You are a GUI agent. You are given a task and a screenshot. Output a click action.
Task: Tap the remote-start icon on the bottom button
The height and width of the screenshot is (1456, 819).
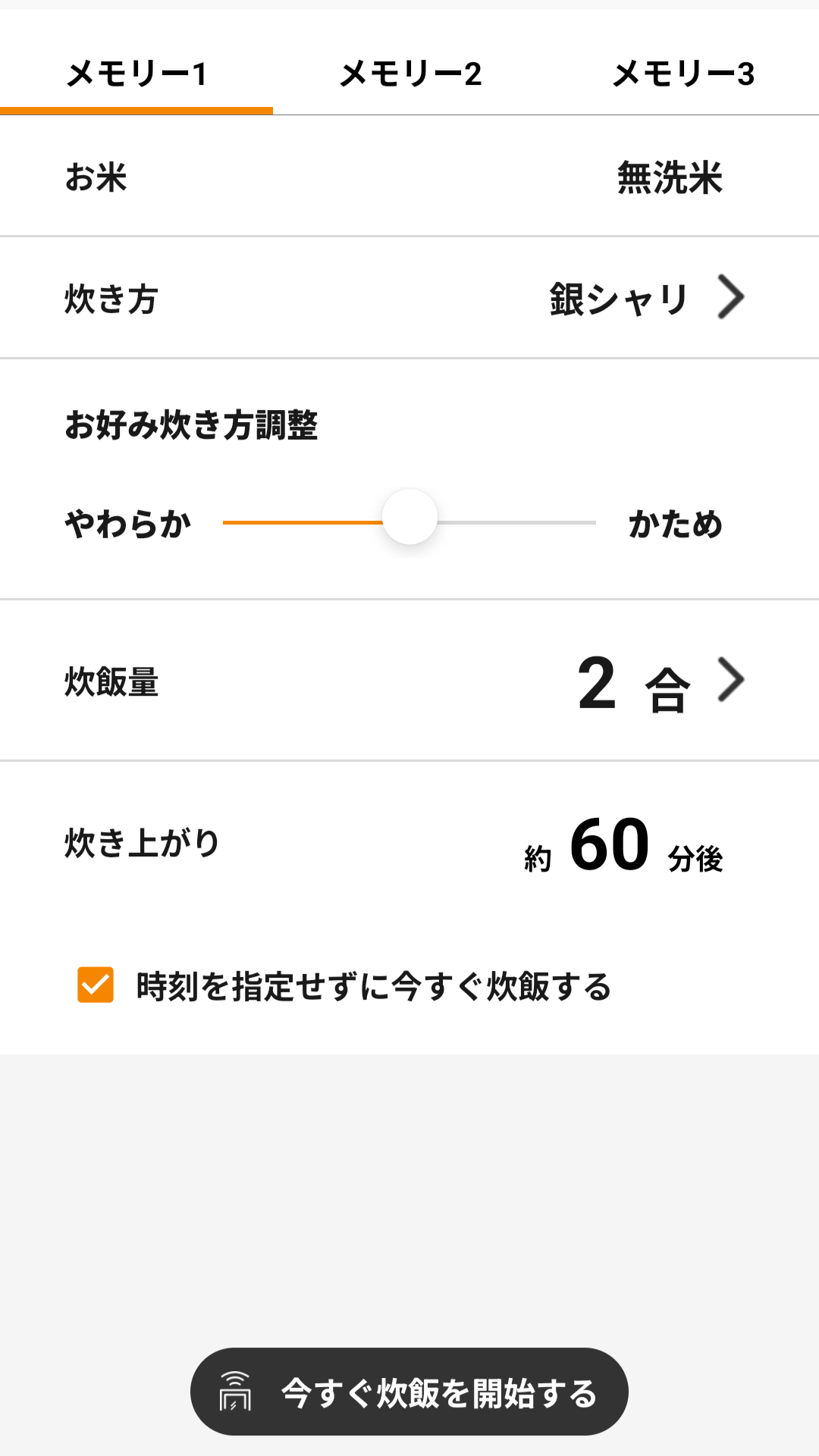click(234, 1392)
